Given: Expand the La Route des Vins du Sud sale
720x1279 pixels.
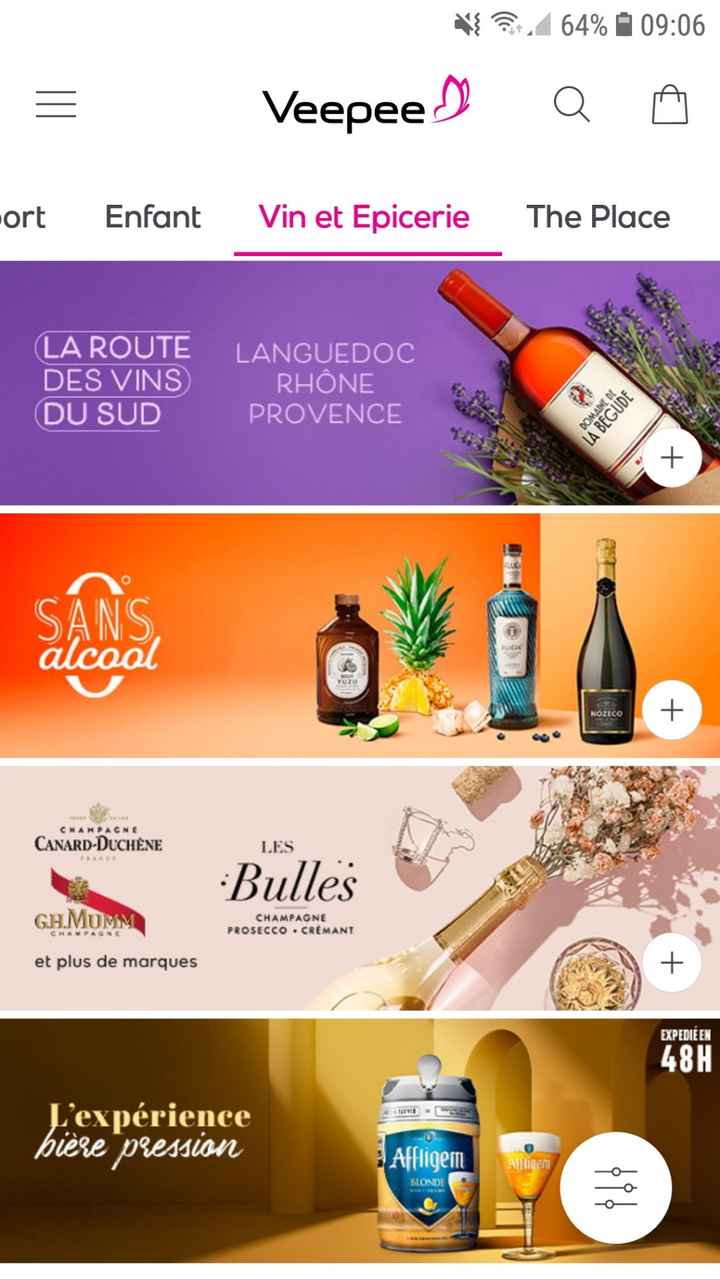Looking at the screenshot, I should (x=670, y=456).
